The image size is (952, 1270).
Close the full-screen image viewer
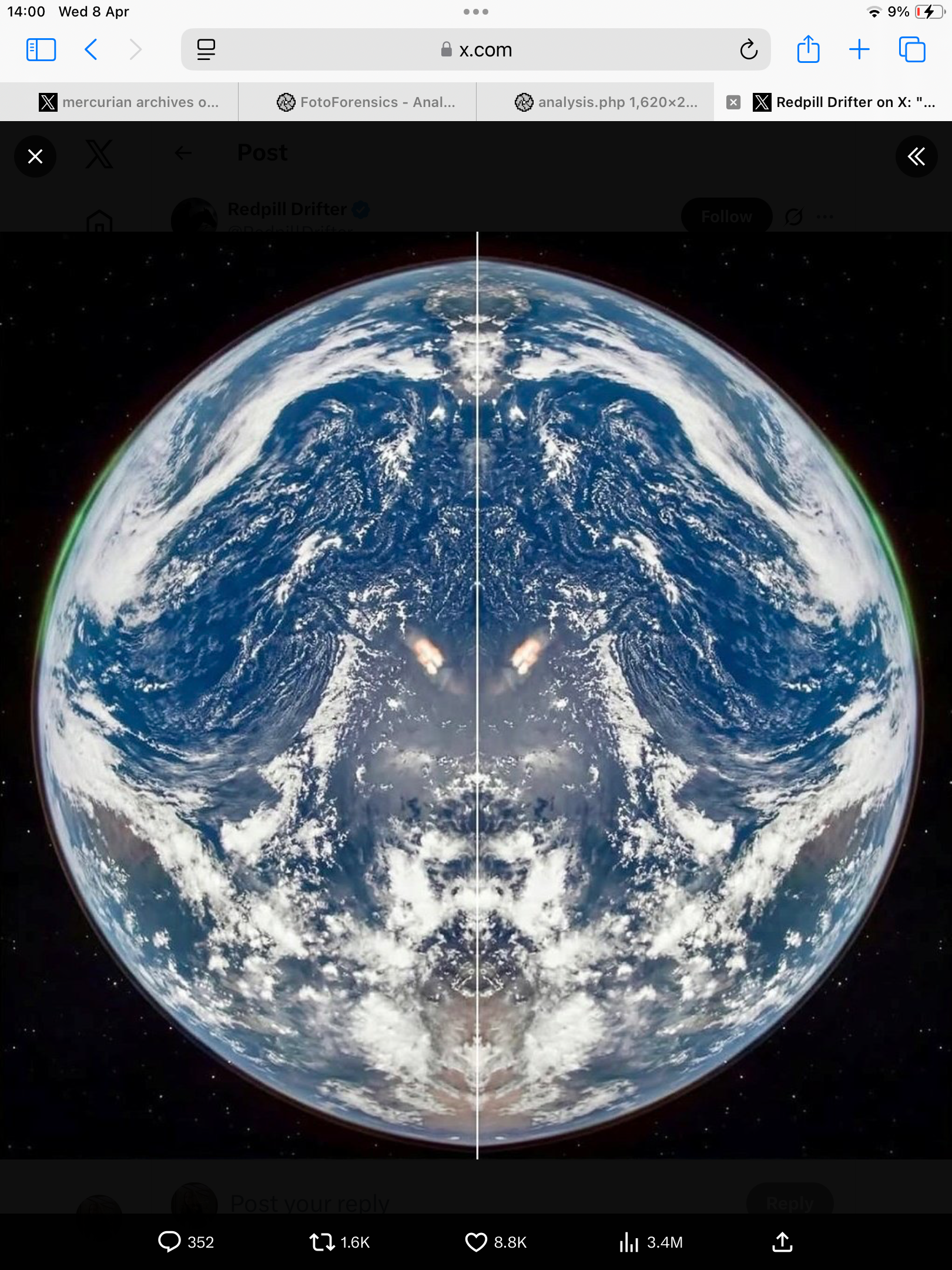pos(35,156)
